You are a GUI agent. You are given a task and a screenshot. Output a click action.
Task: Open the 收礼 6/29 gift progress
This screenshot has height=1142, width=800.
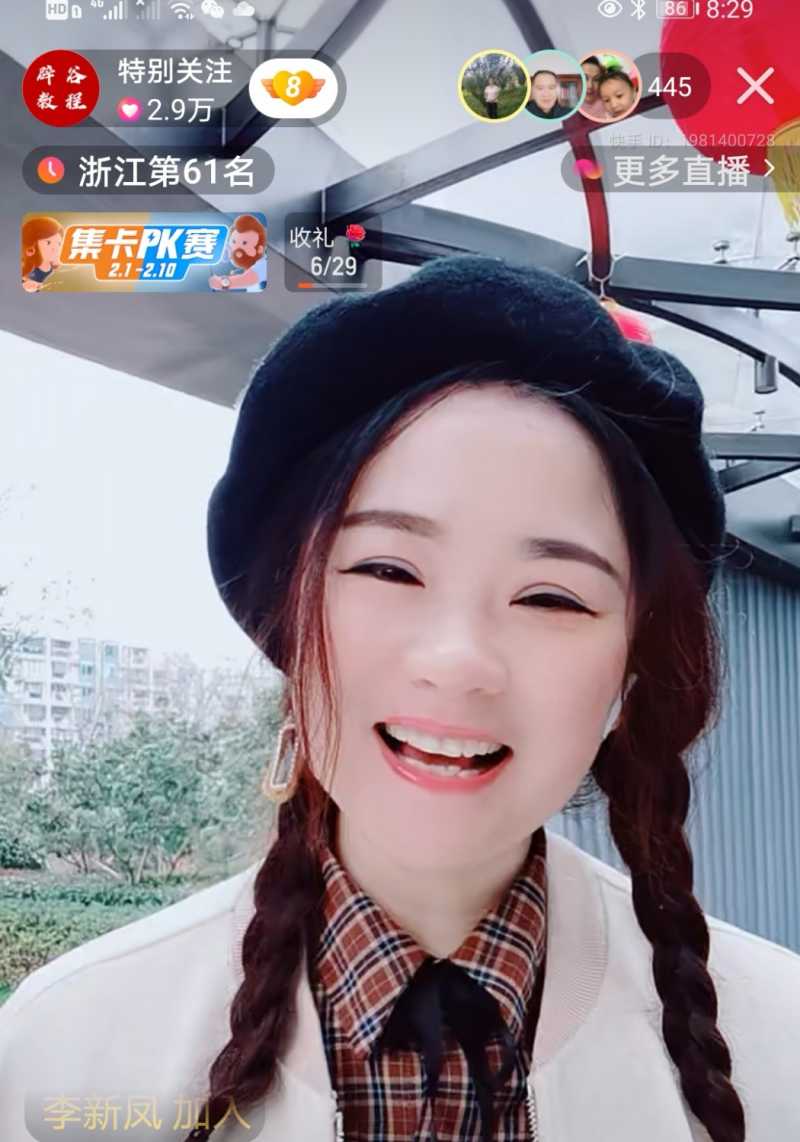point(332,252)
